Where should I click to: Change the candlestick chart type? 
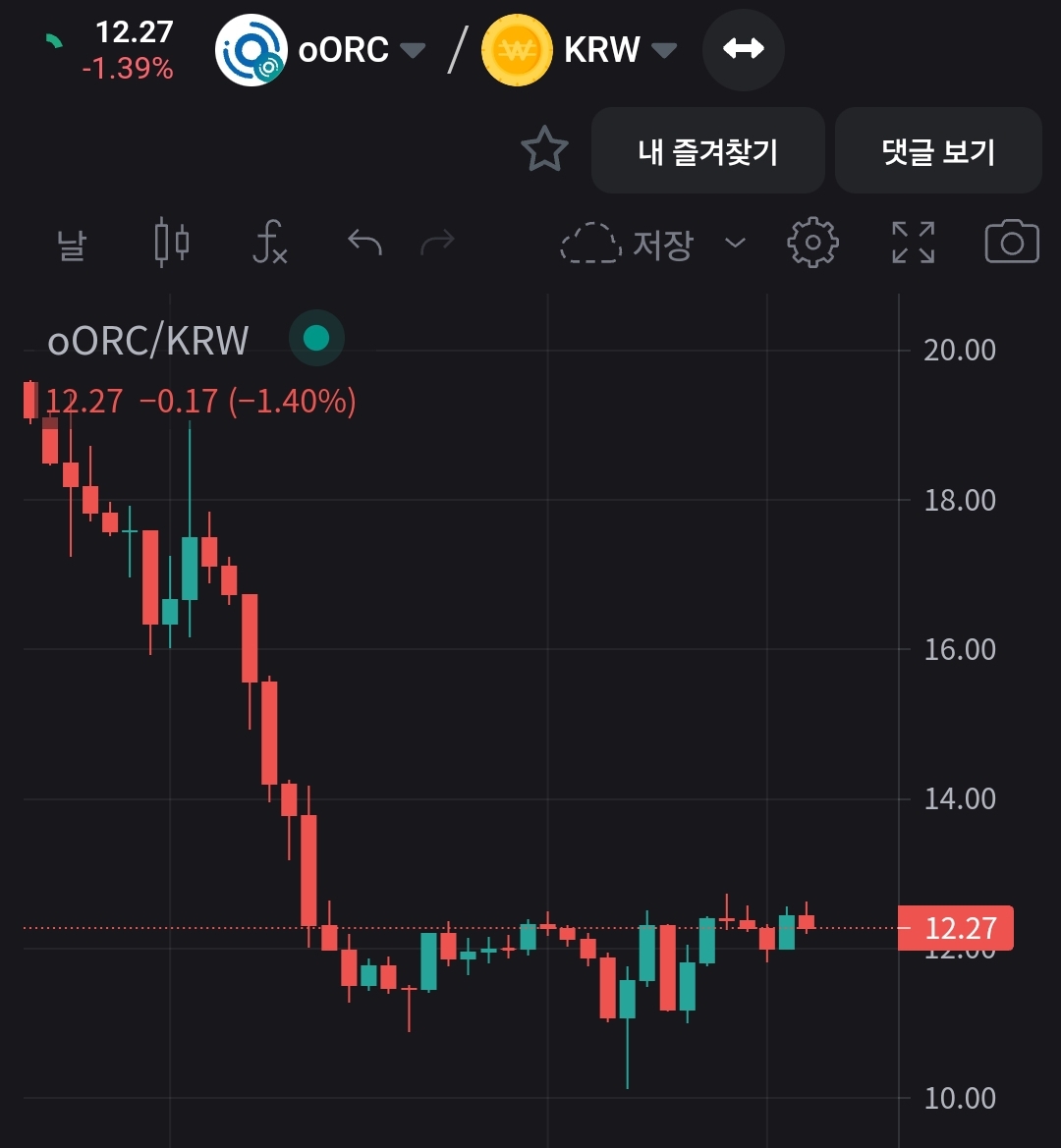172,243
